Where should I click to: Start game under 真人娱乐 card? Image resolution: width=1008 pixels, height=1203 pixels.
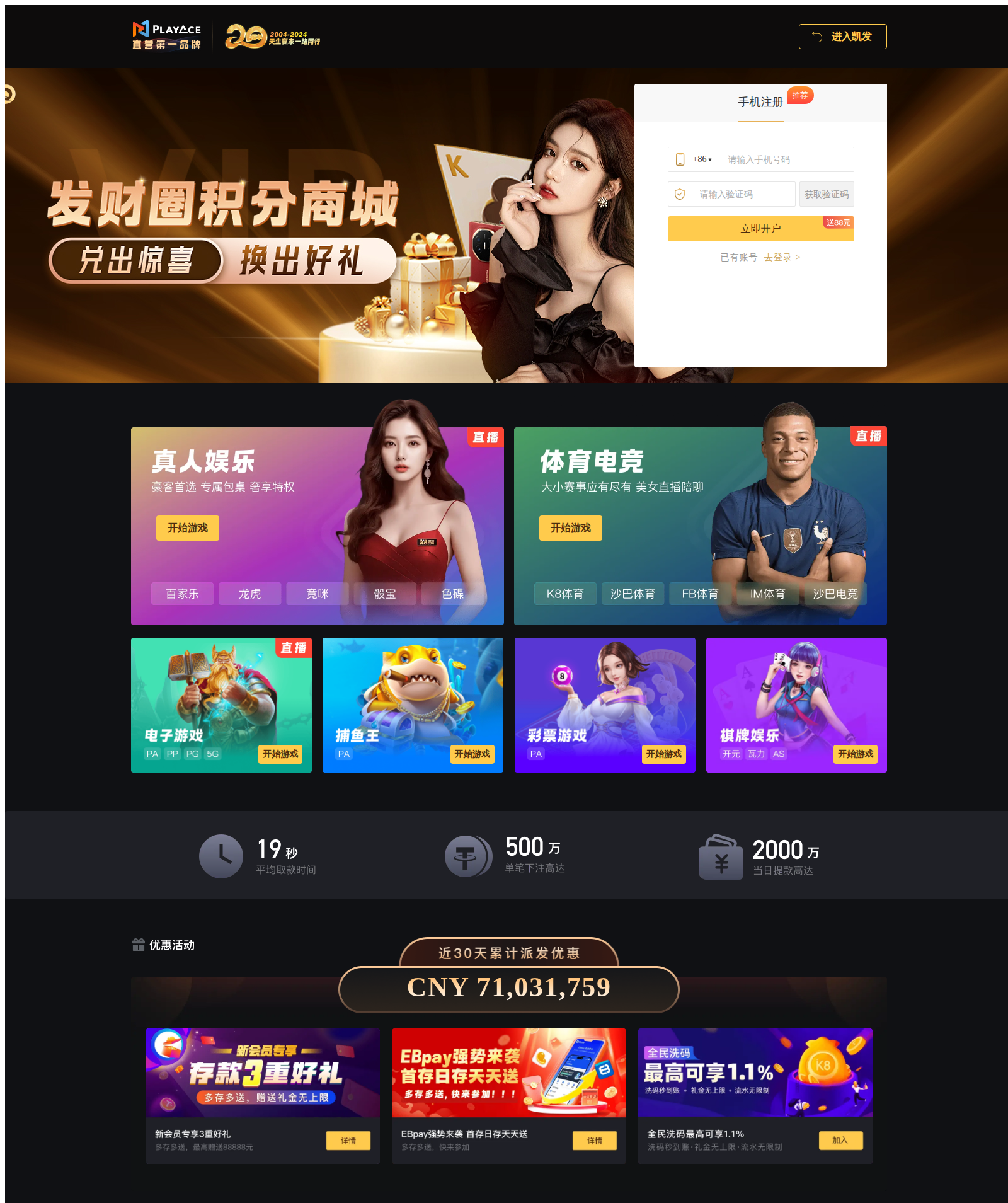[x=188, y=528]
